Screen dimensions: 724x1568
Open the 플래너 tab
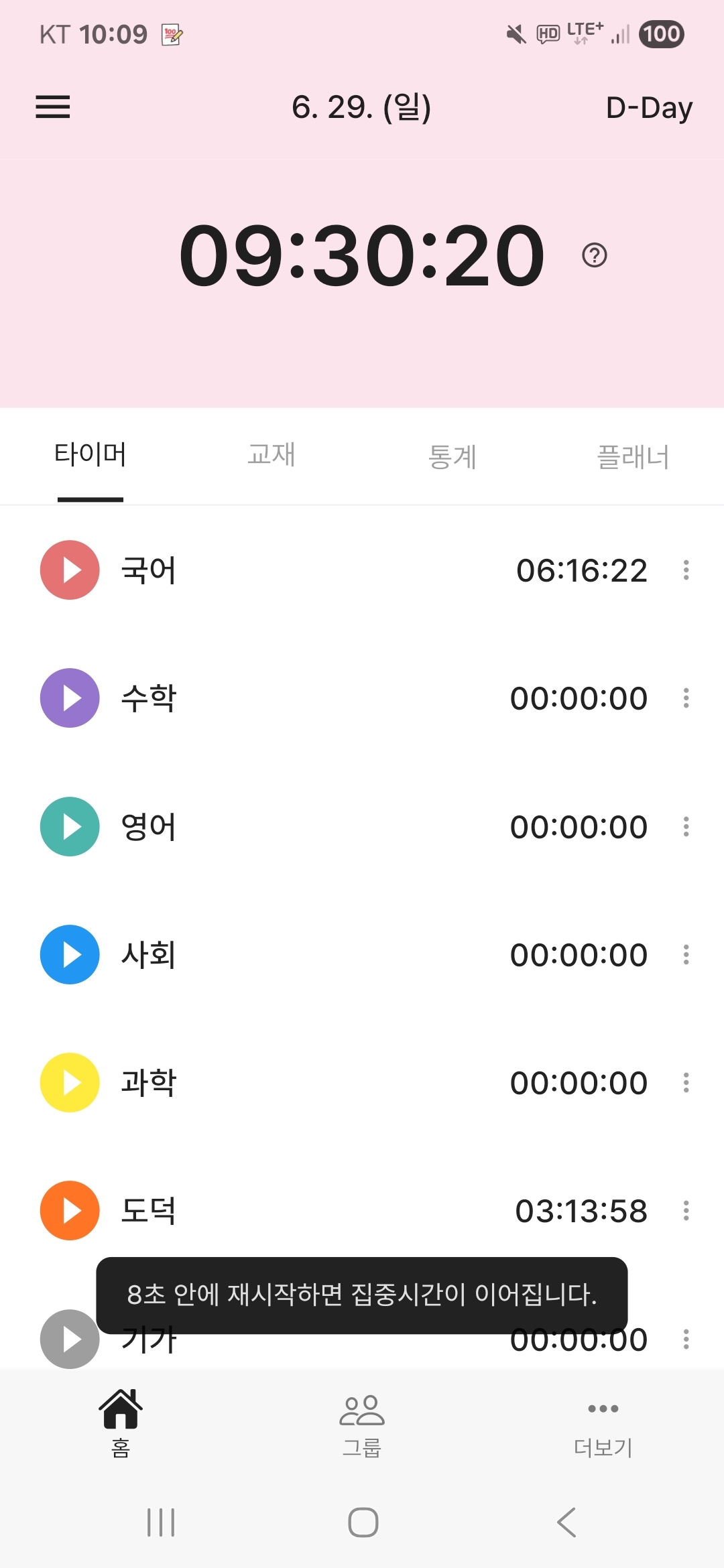[633, 457]
